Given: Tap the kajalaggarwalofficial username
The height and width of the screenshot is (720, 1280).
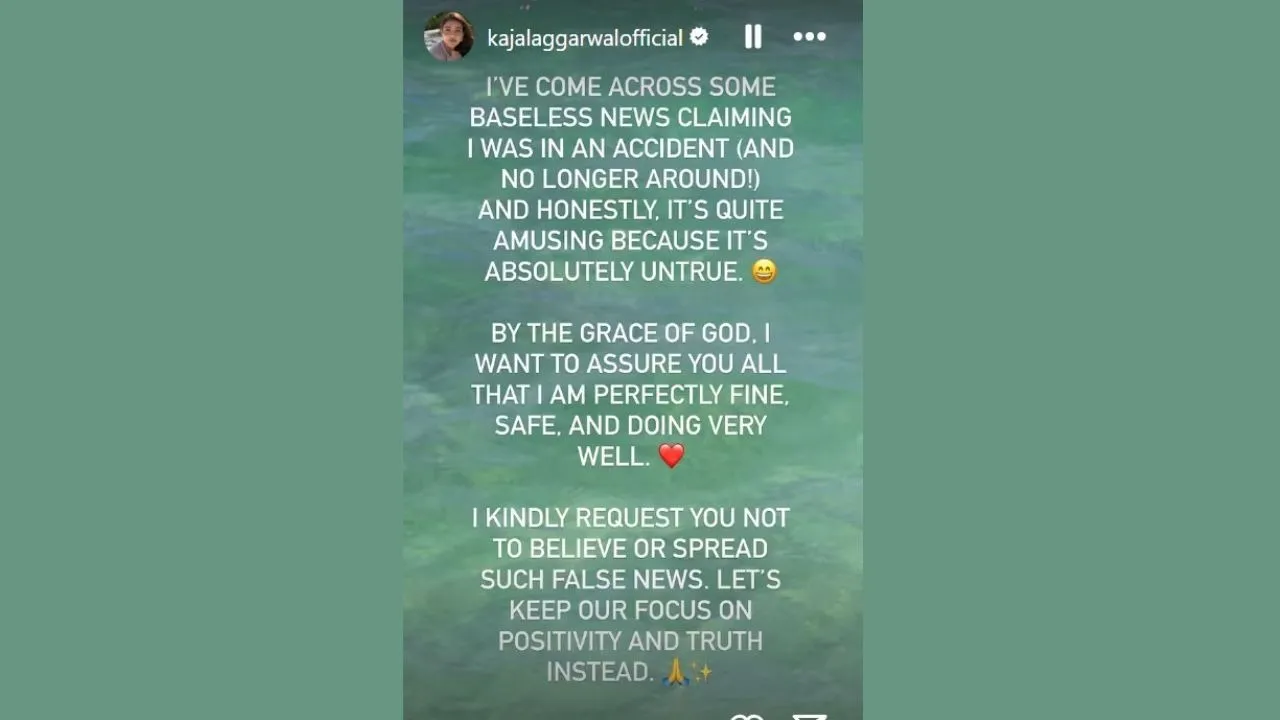Looking at the screenshot, I should (x=584, y=38).
